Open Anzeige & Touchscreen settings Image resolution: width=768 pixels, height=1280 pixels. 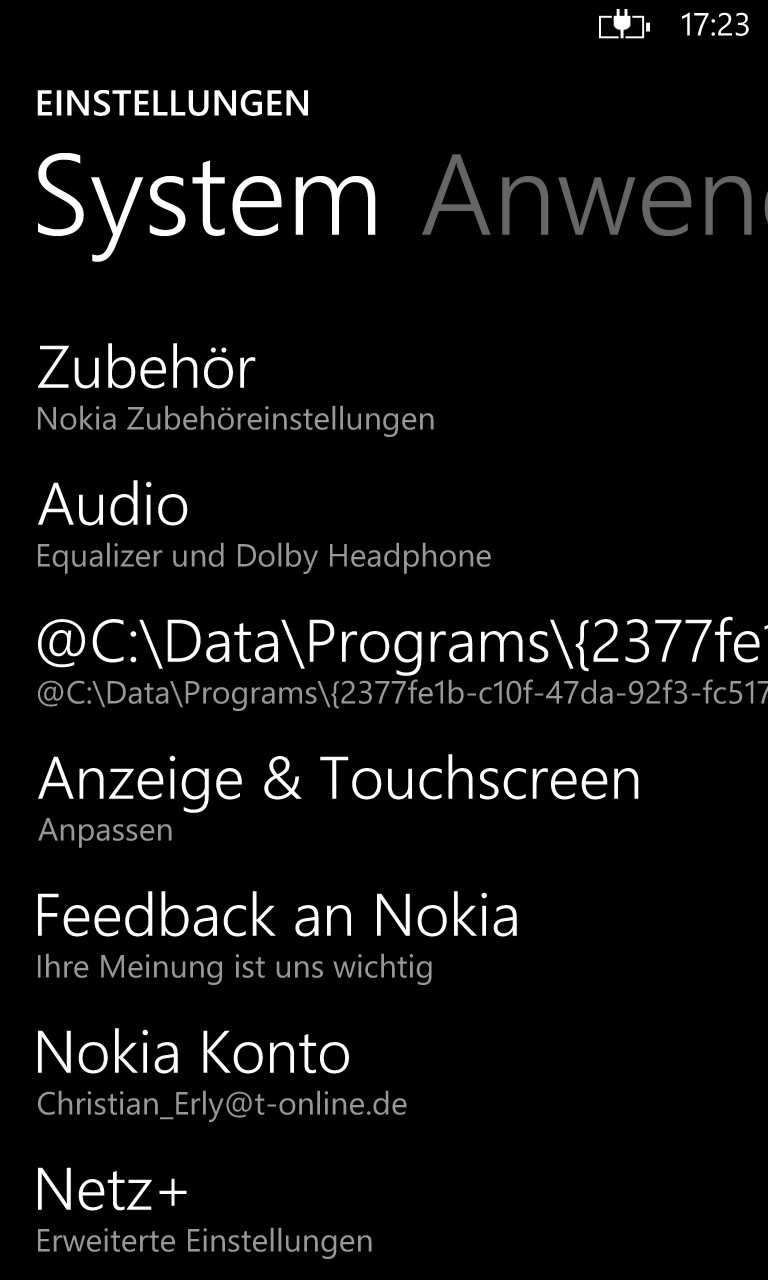[384, 799]
